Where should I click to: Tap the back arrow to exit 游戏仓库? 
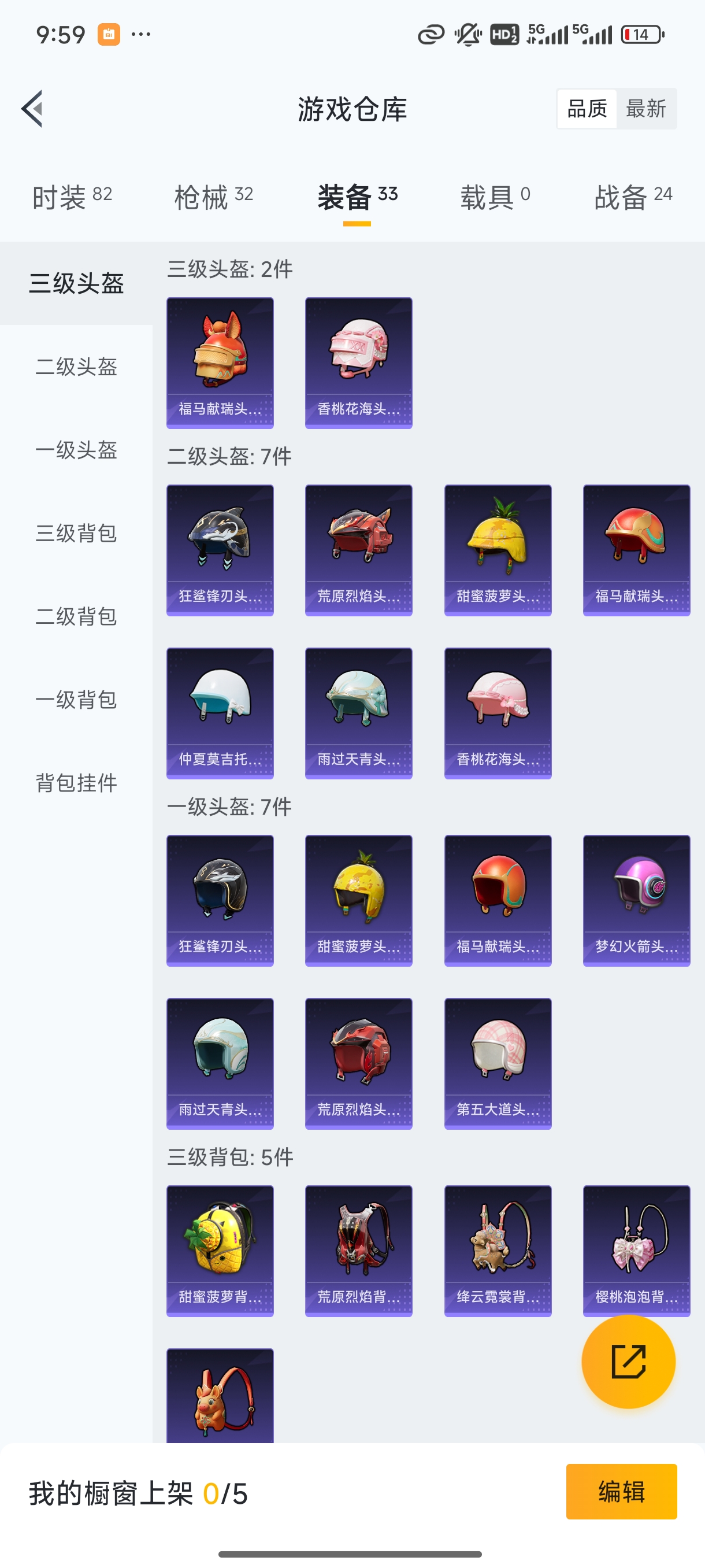(x=32, y=108)
